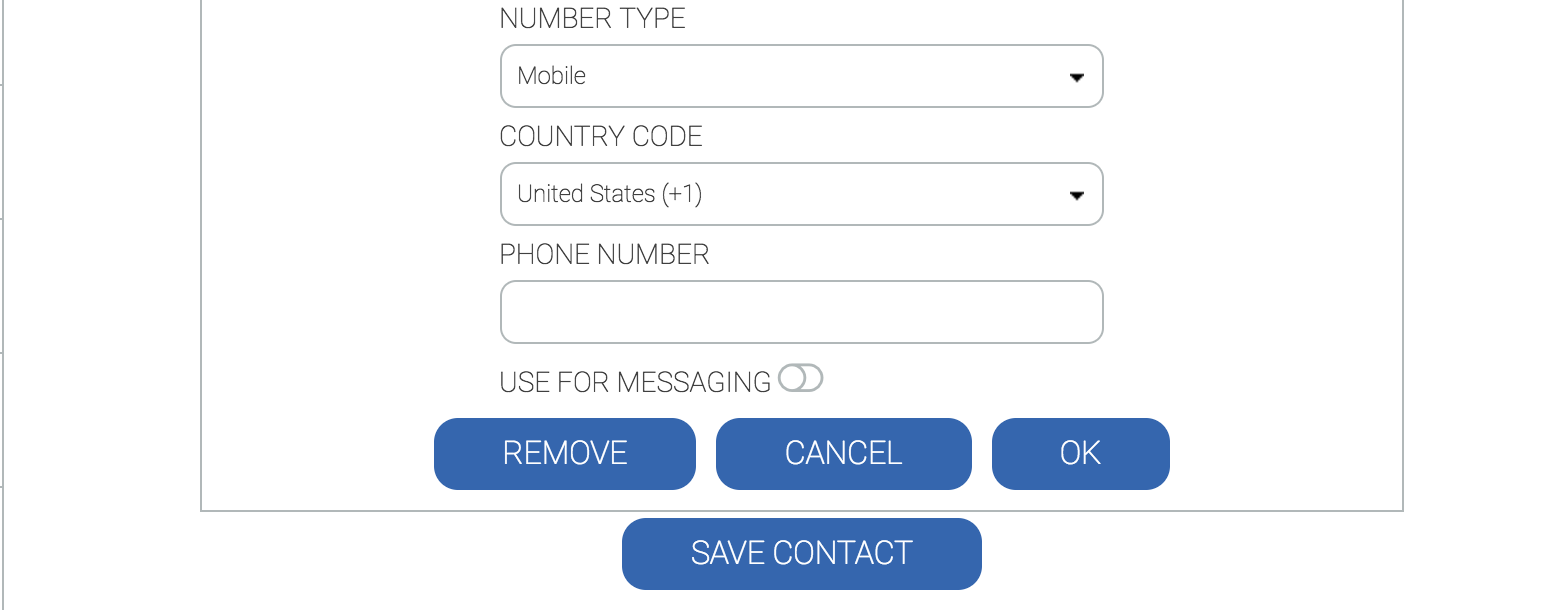Open the Number Type dropdown
The image size is (1542, 610).
[x=801, y=76]
